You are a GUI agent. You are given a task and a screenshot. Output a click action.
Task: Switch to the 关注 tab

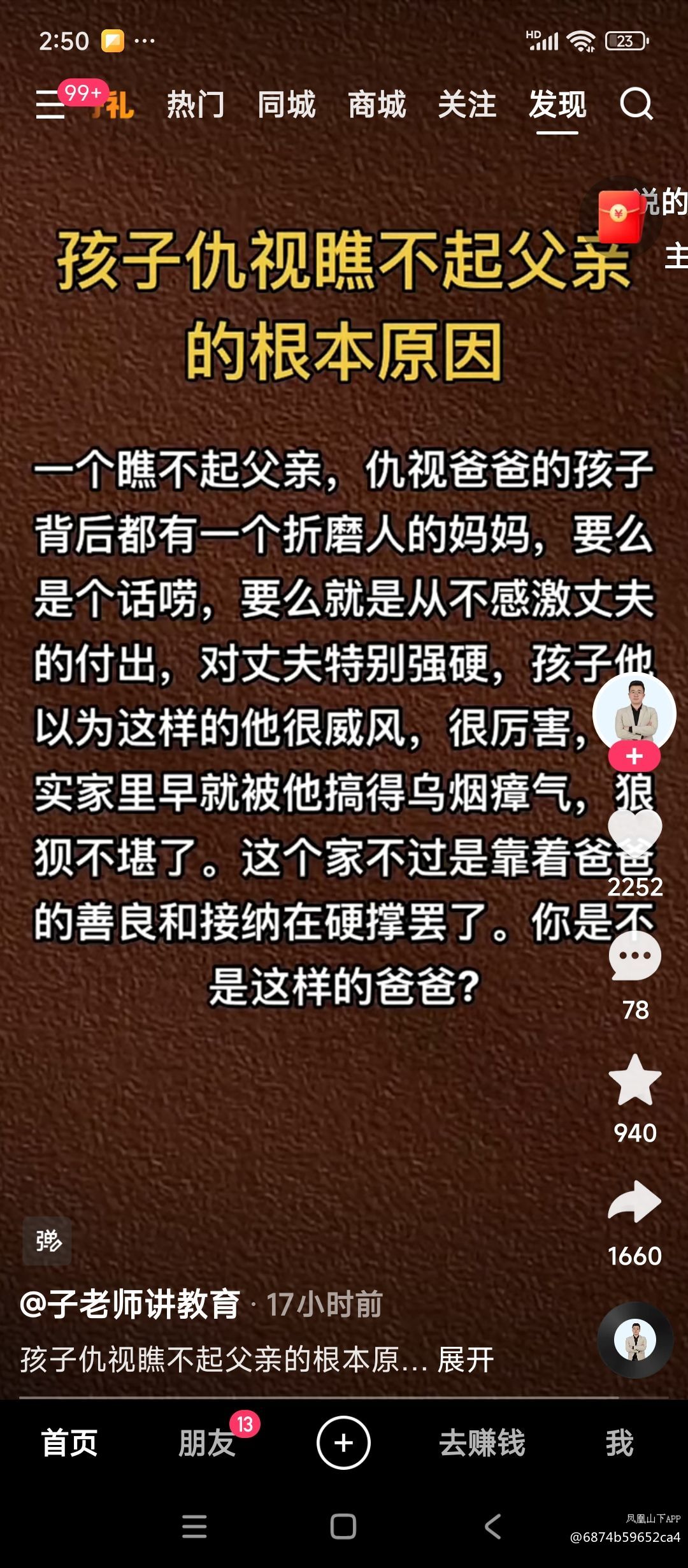pos(467,105)
